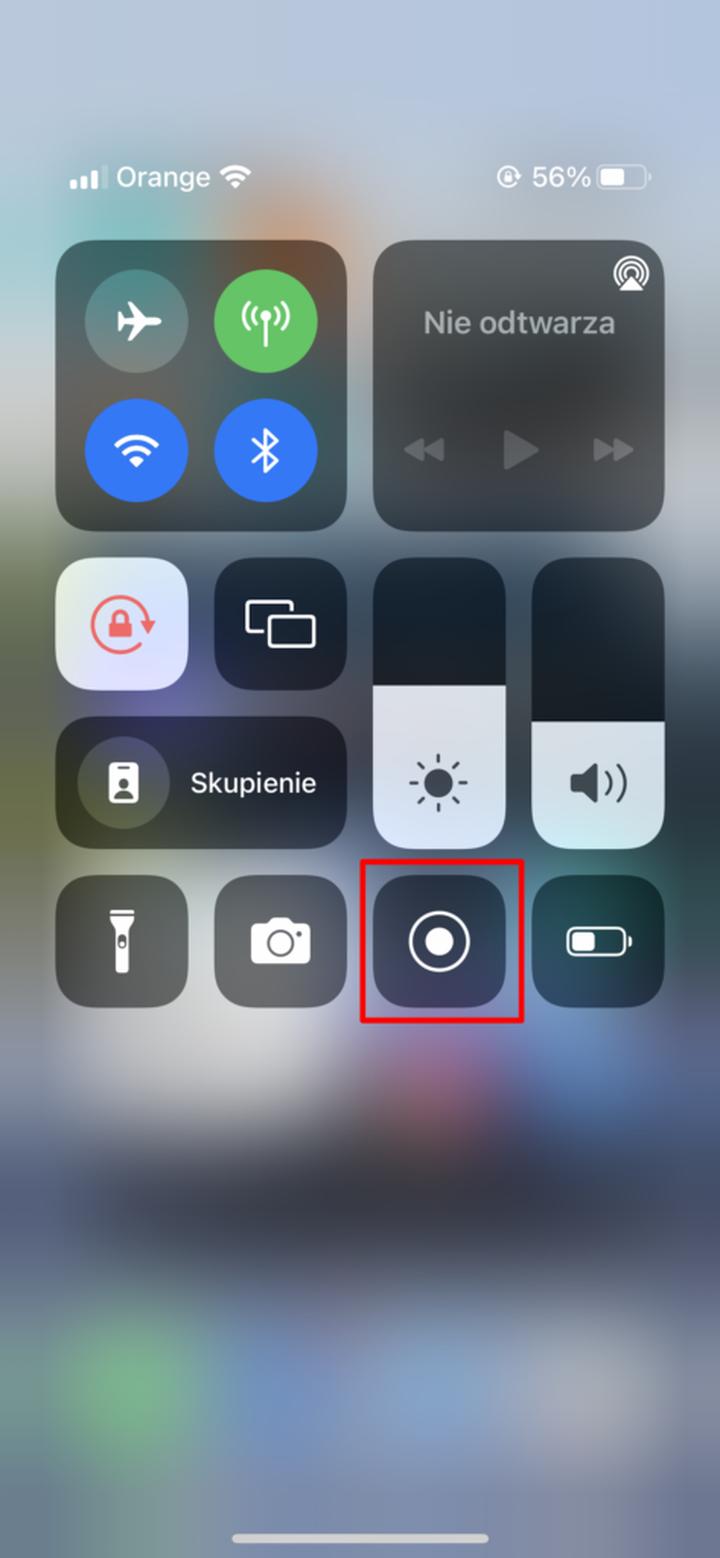Open screen mirroring
Screen dimensions: 720x1558
pos(280,623)
